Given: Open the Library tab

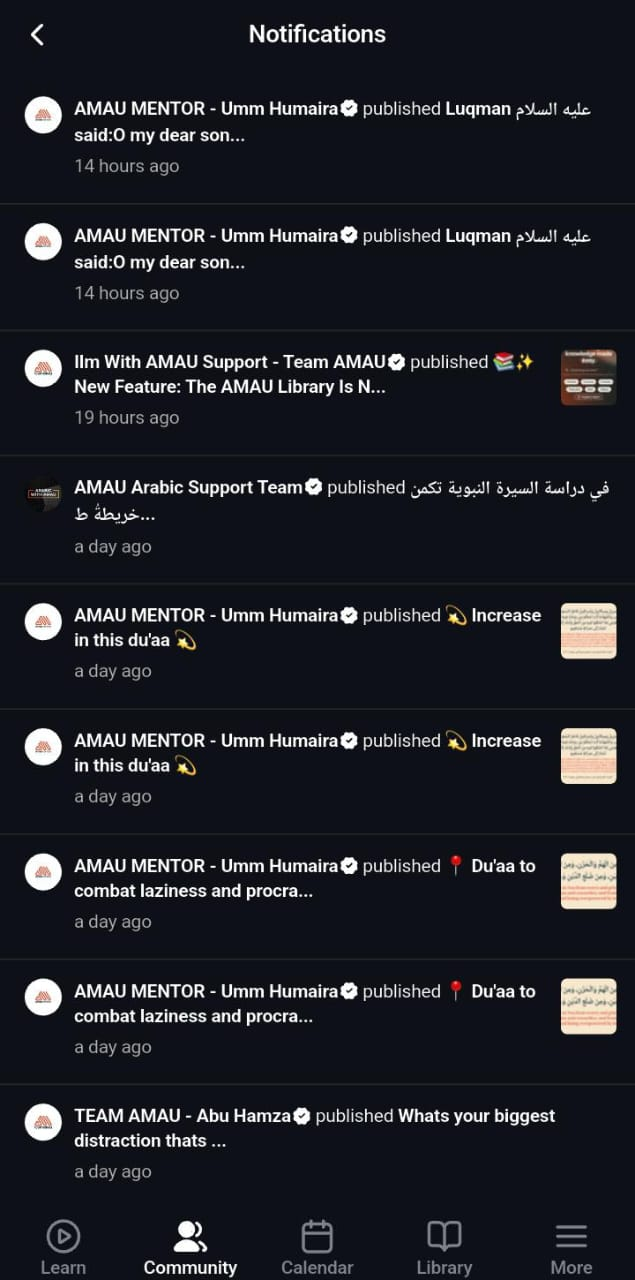Looking at the screenshot, I should (x=444, y=1247).
